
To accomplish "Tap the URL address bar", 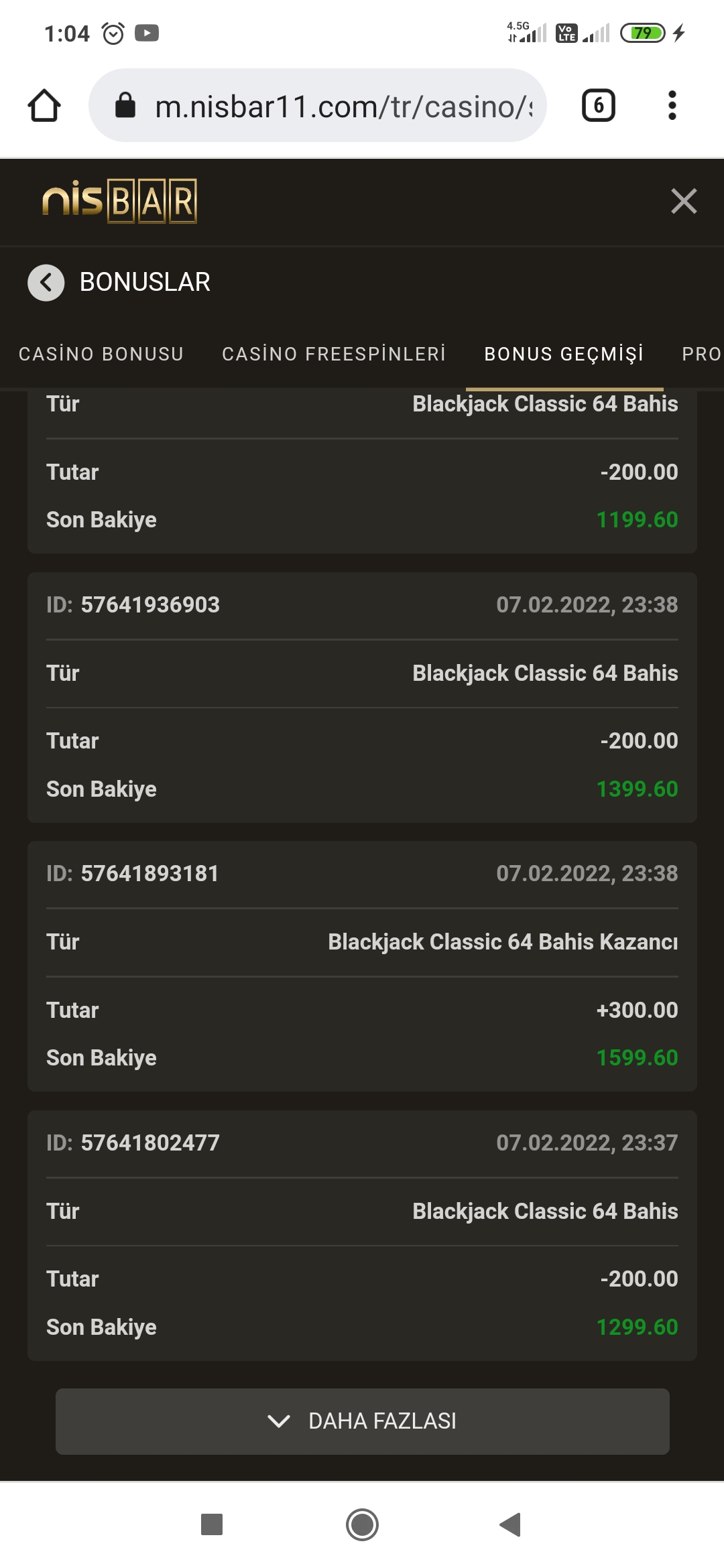I will (318, 105).
